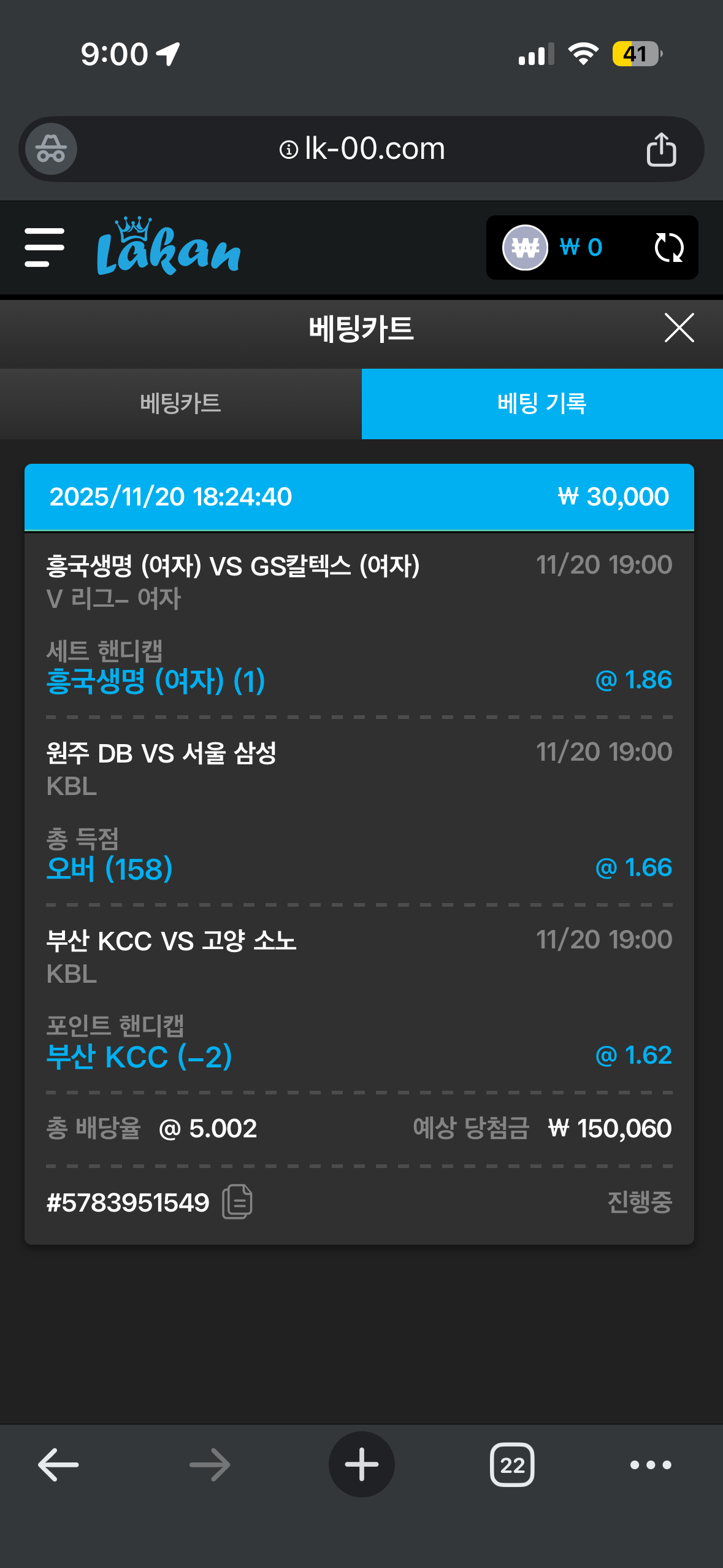Tap the Lakan home logo
Image resolution: width=723 pixels, height=1568 pixels.
[x=169, y=248]
